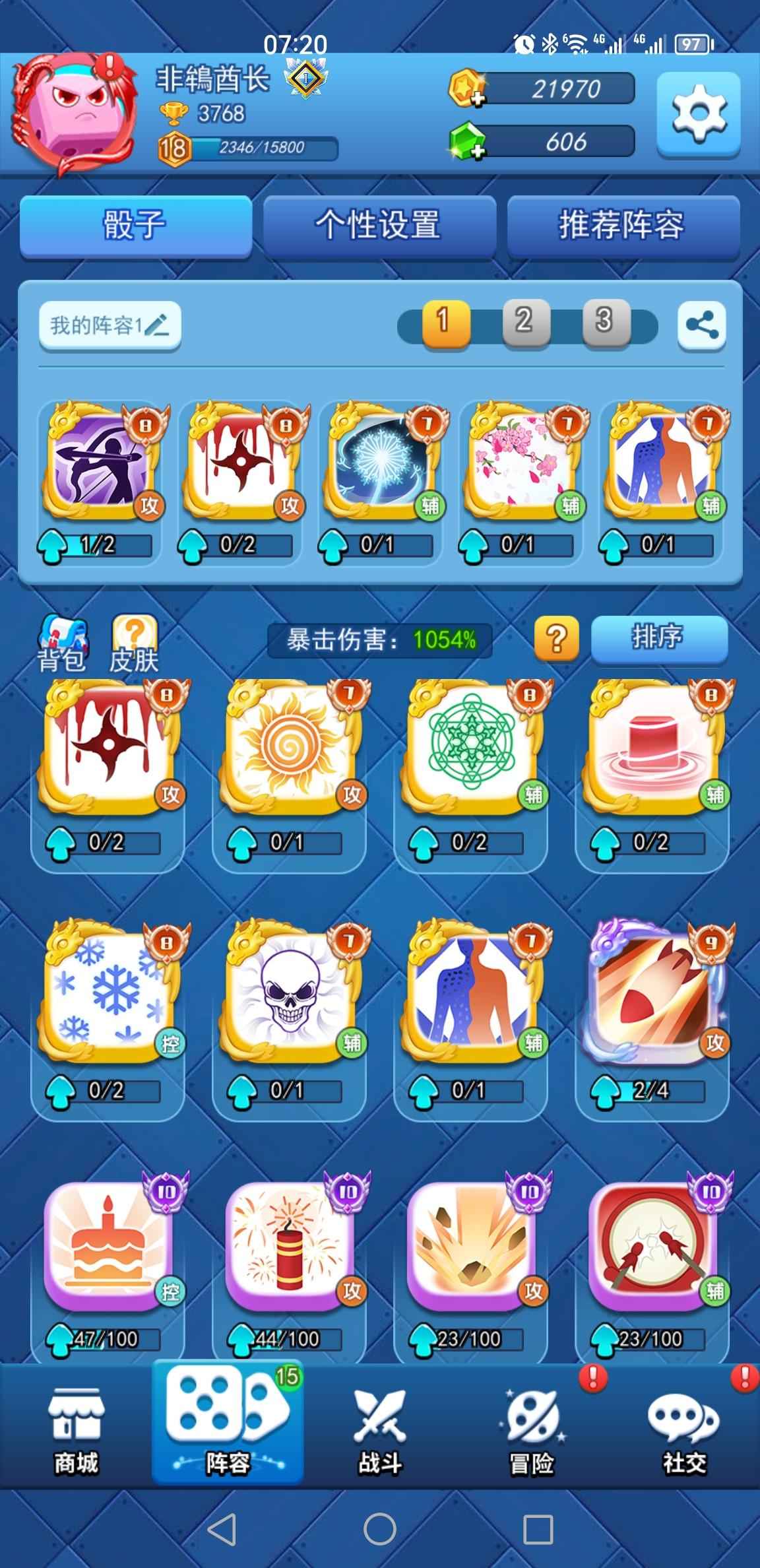Switch to the 推荐阵容 tab
760x1568 pixels.
(622, 225)
